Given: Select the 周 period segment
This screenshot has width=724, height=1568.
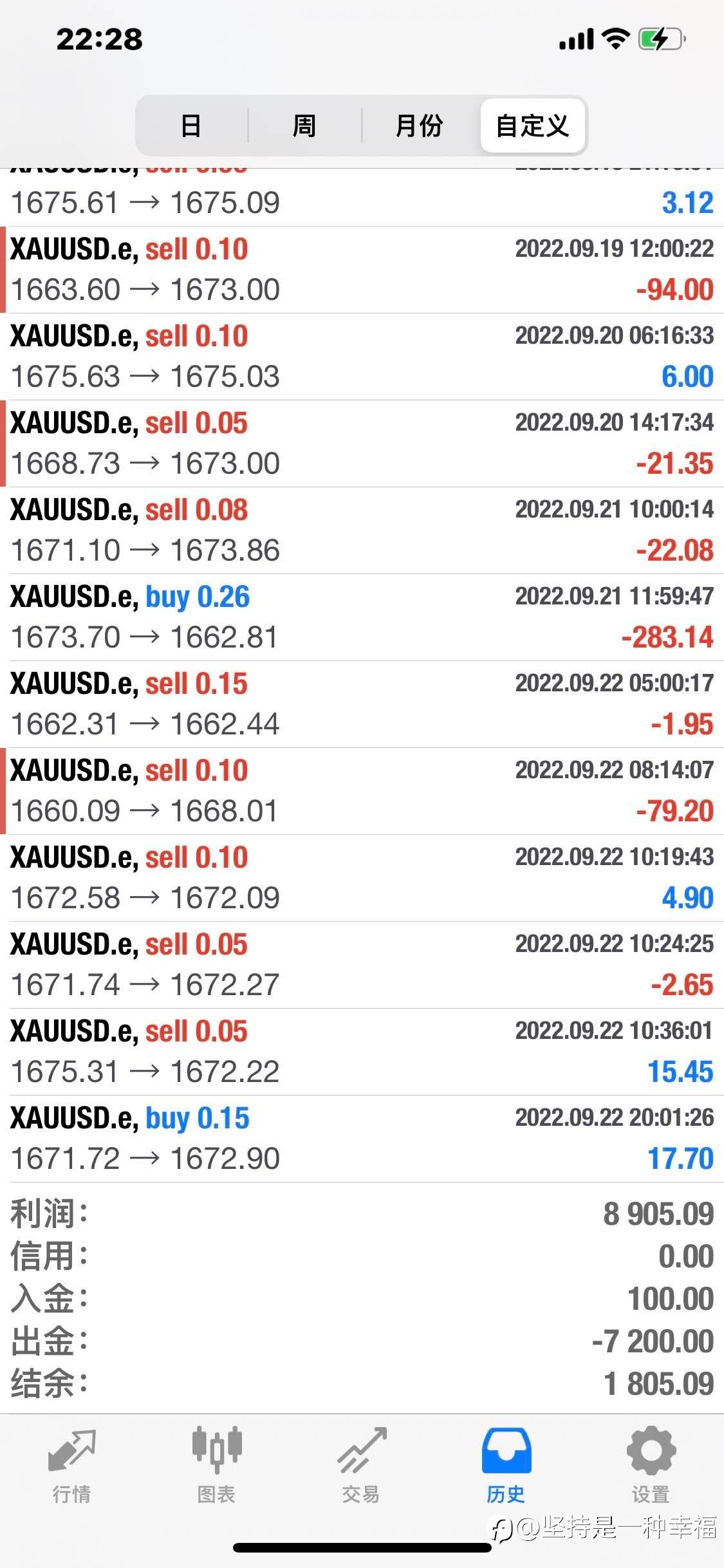Looking at the screenshot, I should (304, 126).
